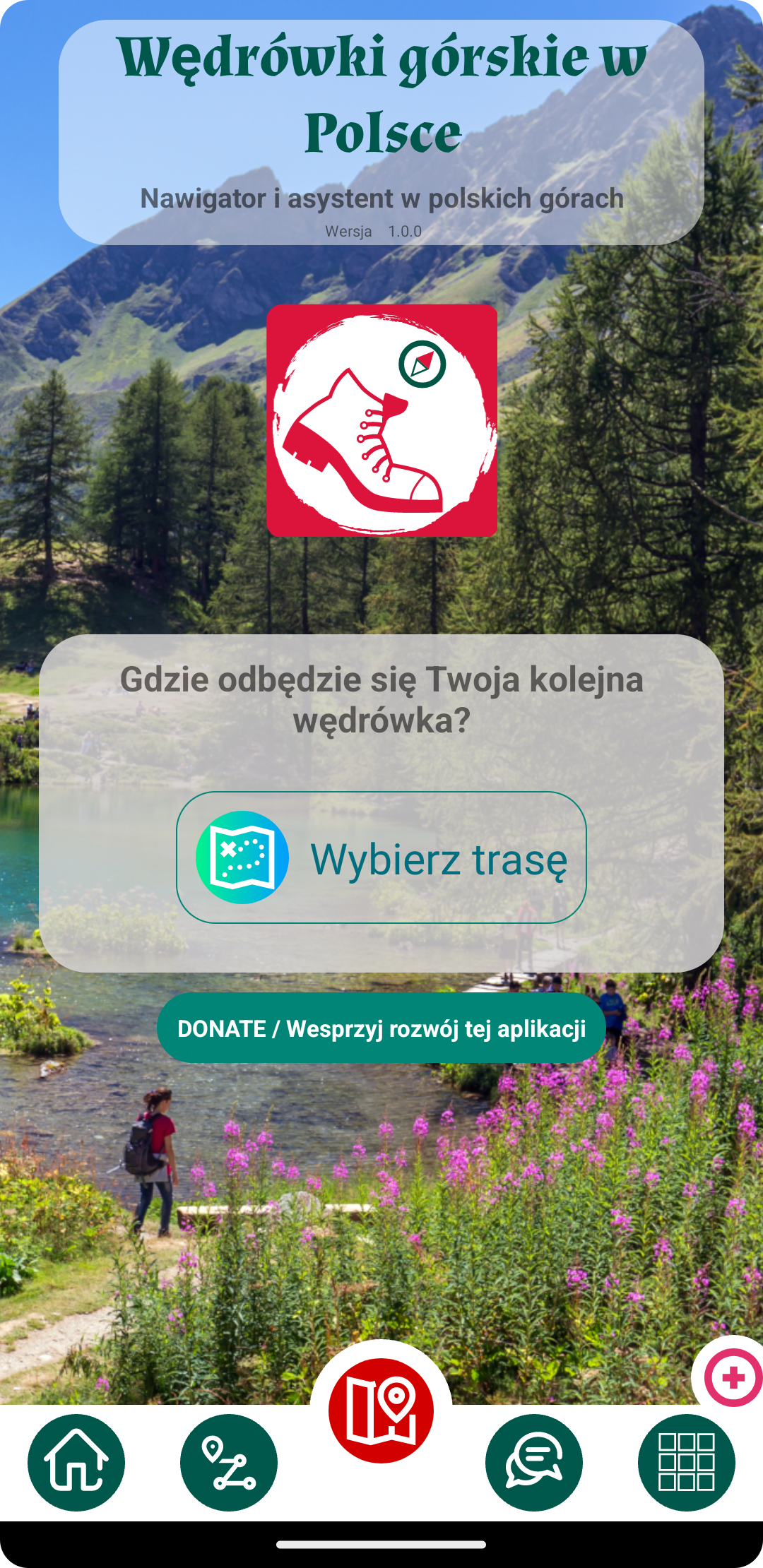The width and height of the screenshot is (763, 1568).
Task: Open the routes tab
Action: [229, 1462]
